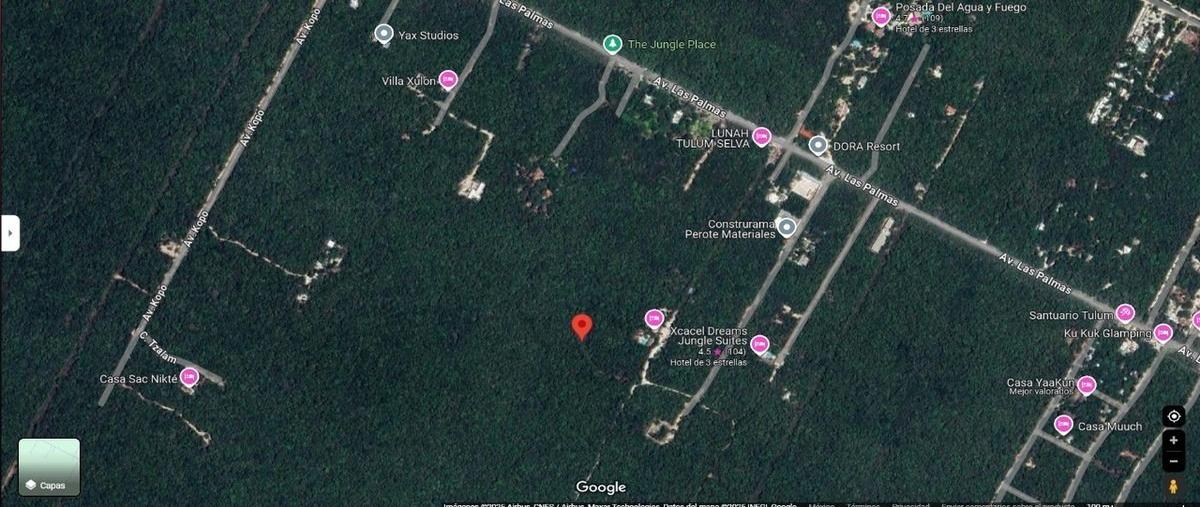
Task: Select the Santuario Tulum hotel pin
Action: pyautogui.click(x=1125, y=314)
